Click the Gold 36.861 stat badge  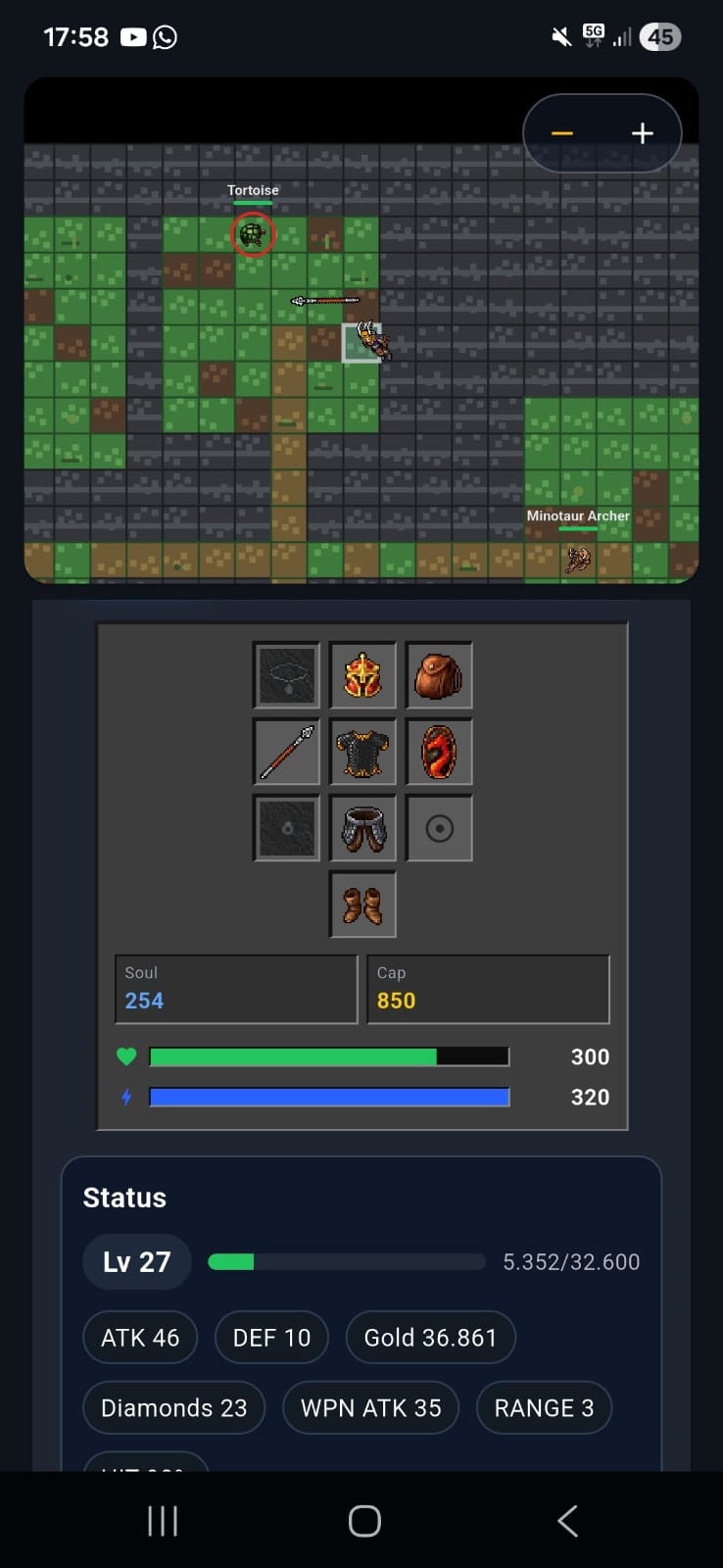[430, 1337]
